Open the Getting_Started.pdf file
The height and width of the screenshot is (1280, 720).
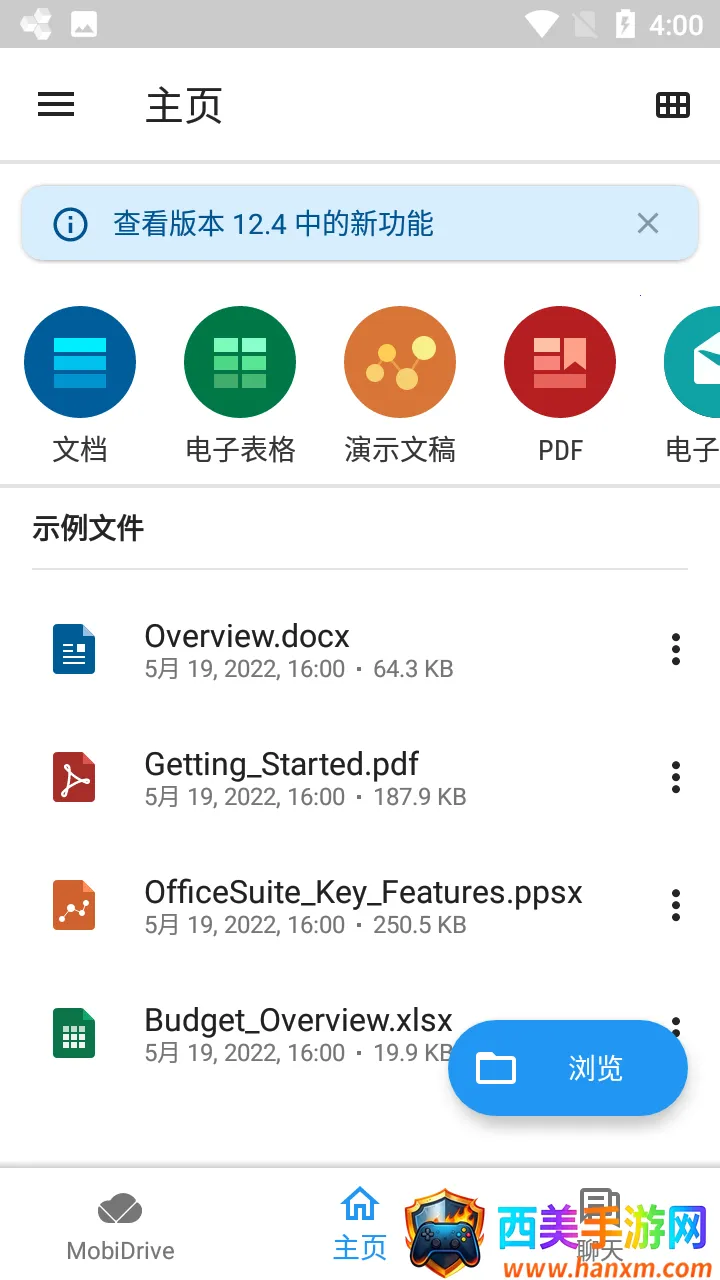(281, 778)
